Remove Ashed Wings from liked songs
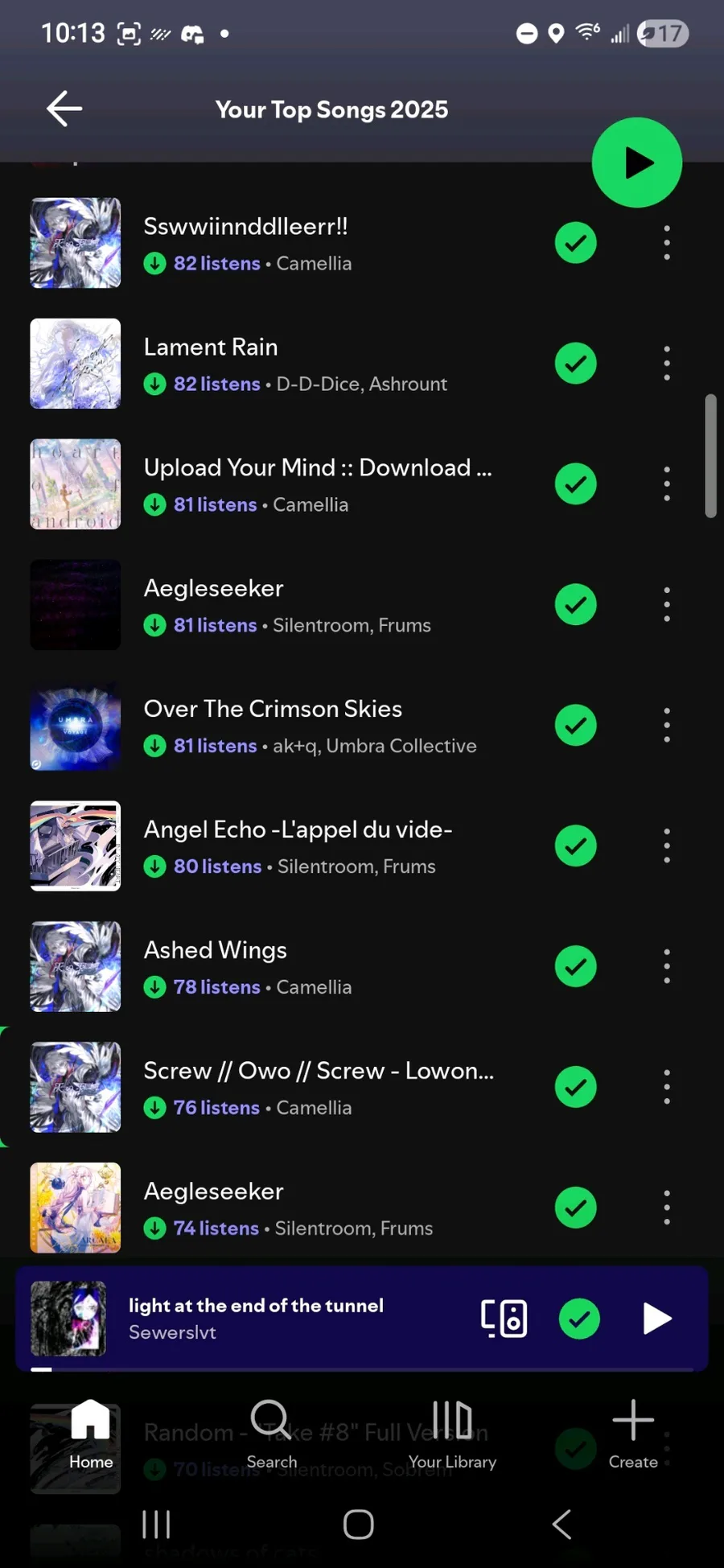724x1568 pixels. coord(576,967)
